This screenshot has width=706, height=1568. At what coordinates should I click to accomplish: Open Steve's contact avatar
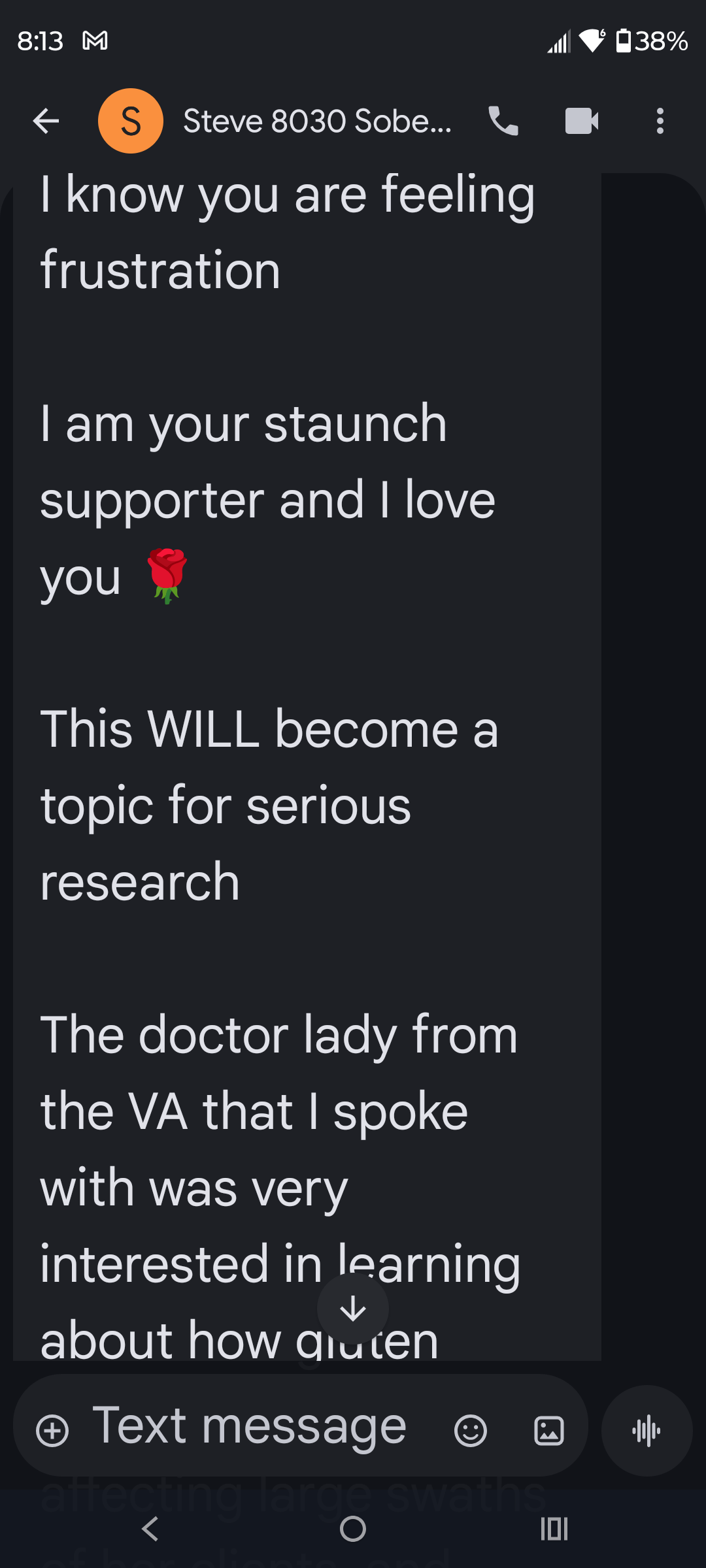coord(130,121)
